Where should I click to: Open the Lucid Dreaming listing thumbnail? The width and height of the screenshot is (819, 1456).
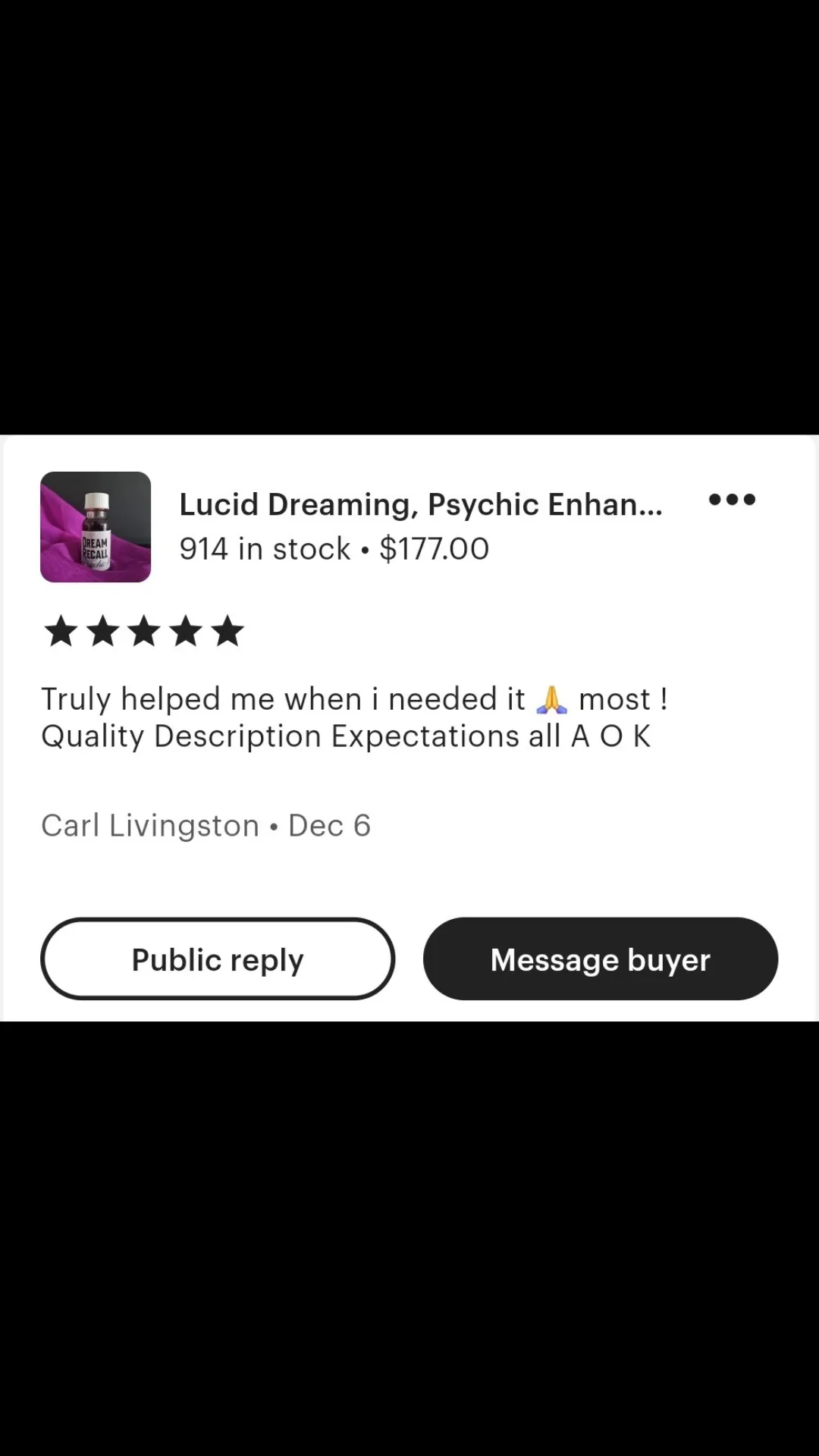(x=96, y=527)
